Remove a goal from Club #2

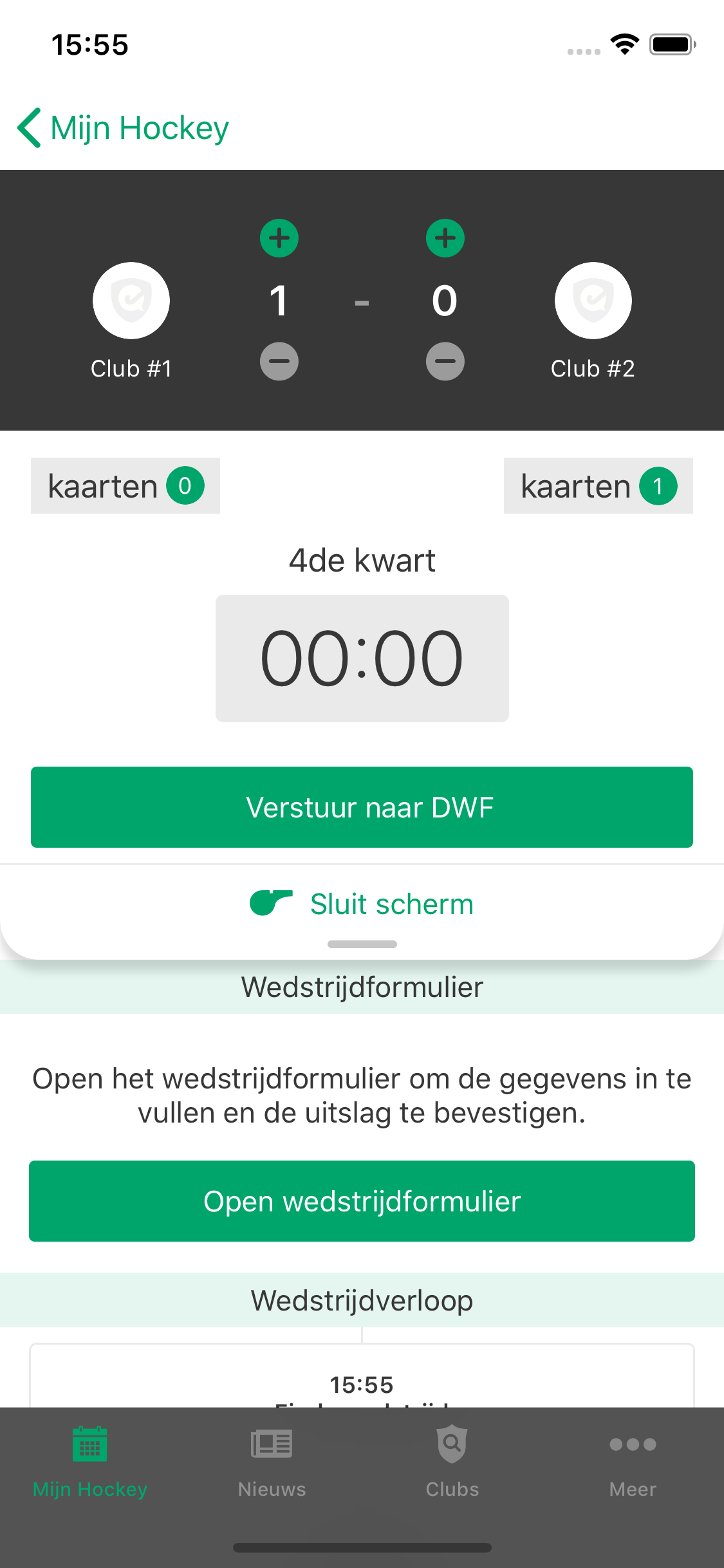tap(445, 361)
